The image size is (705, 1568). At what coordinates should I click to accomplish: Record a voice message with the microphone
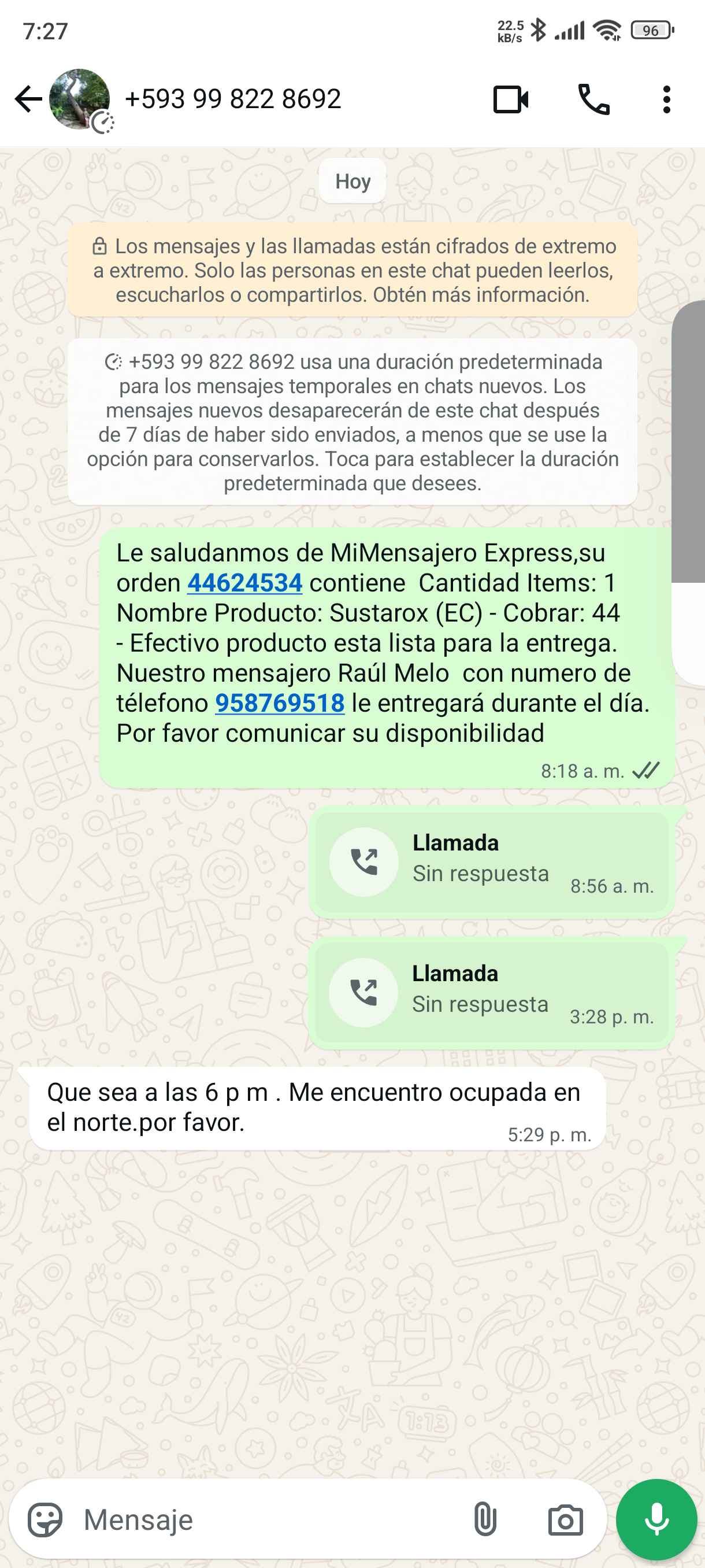pos(656,1520)
